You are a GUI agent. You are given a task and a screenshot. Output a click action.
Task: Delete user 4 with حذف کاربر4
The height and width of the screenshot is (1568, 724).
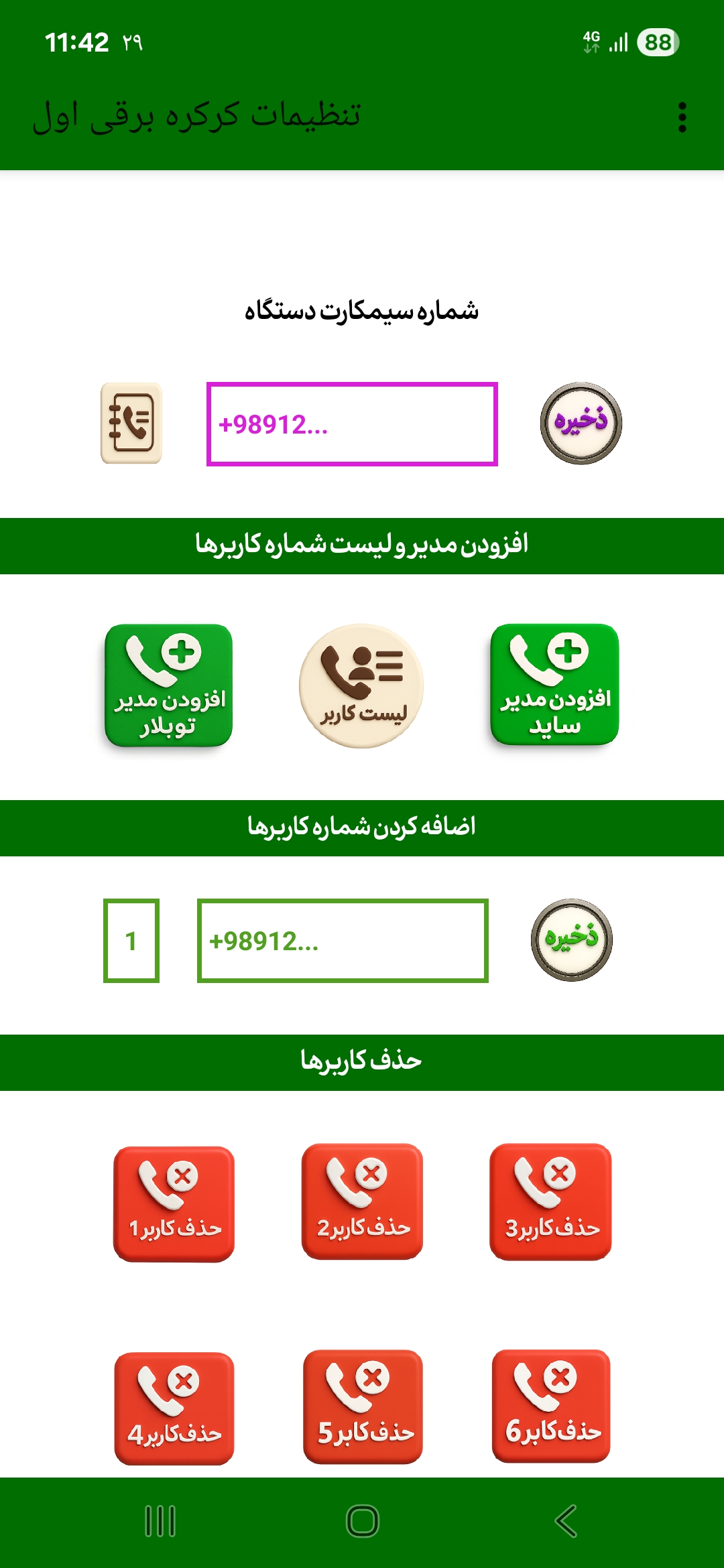click(x=174, y=1408)
